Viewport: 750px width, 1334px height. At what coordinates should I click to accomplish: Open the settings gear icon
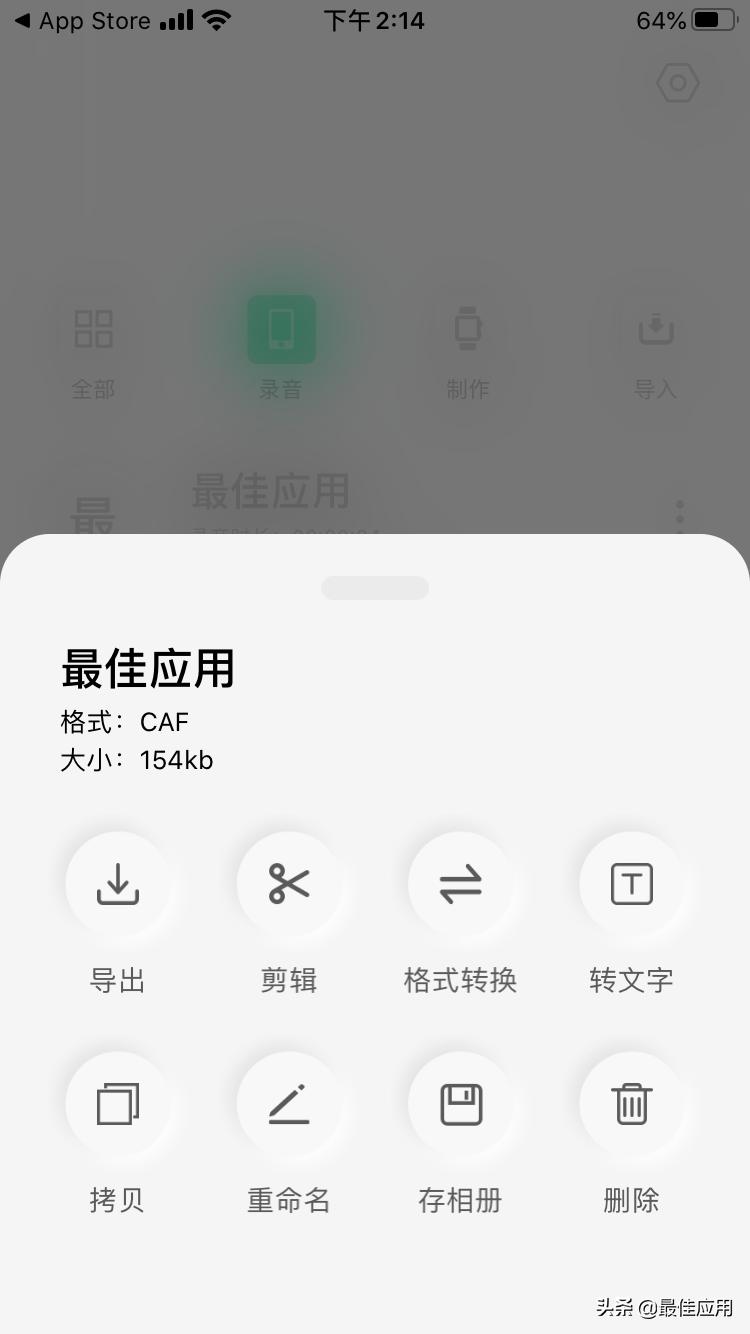(x=678, y=83)
